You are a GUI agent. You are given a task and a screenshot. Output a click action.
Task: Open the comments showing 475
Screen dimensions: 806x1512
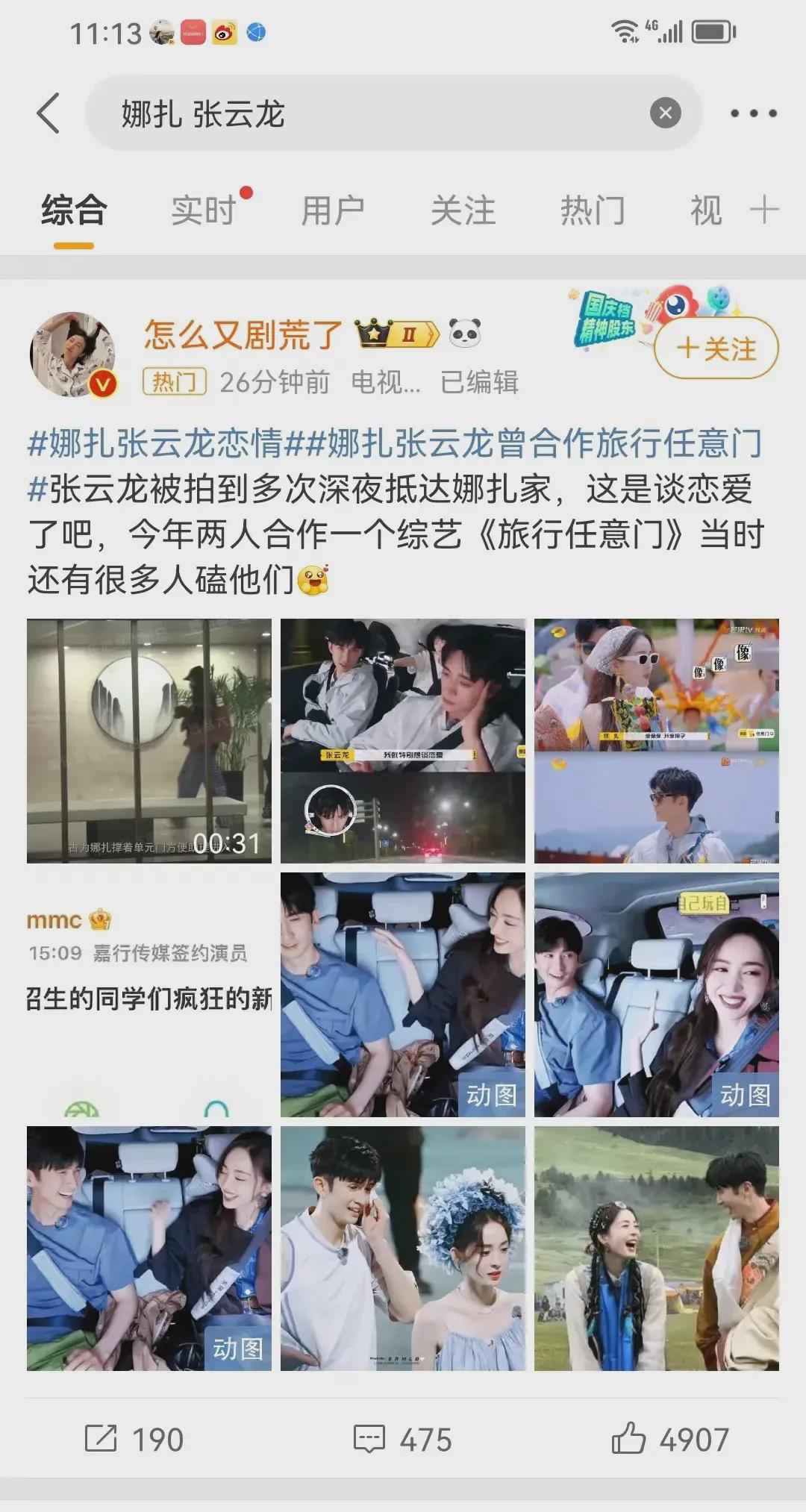pyautogui.click(x=403, y=1439)
